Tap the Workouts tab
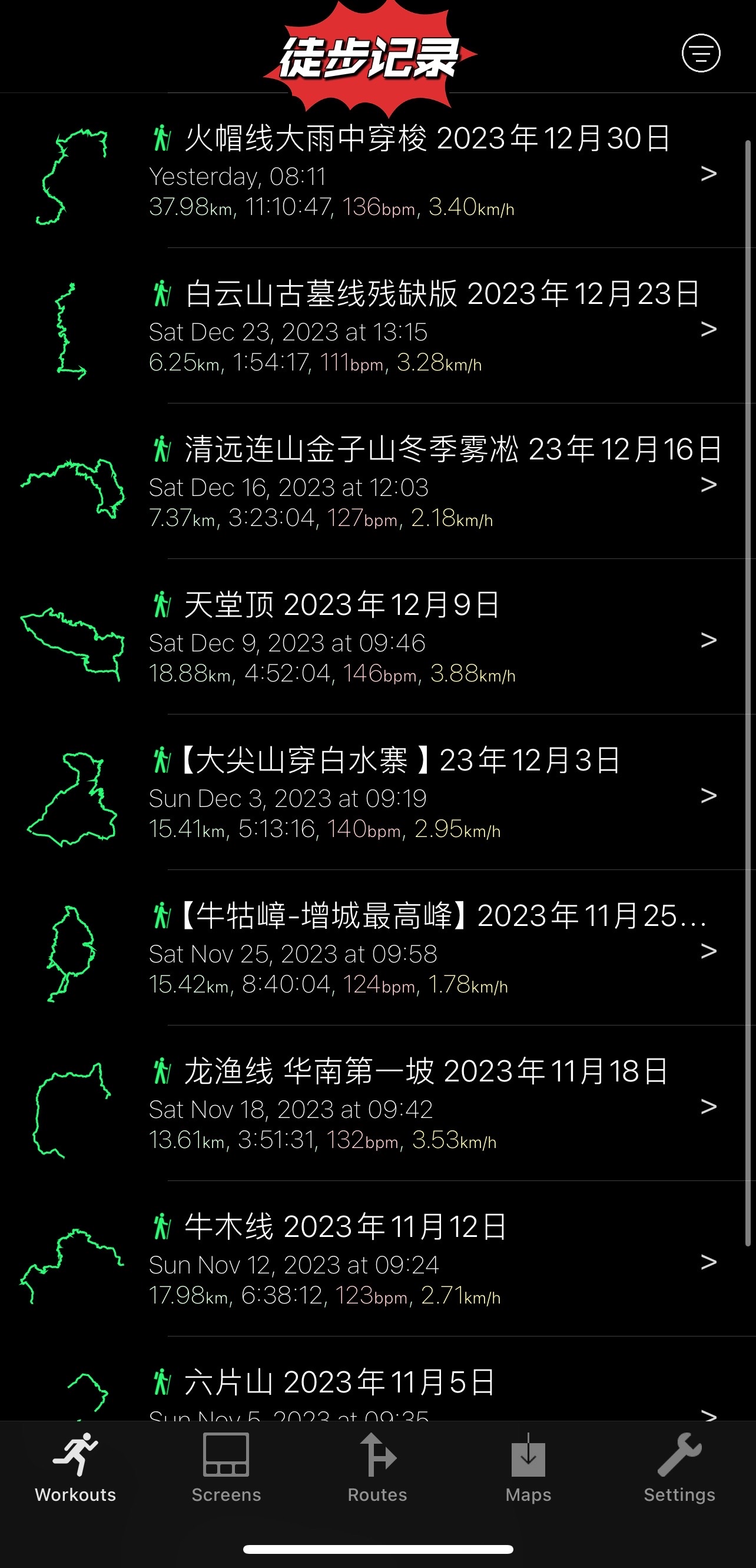 click(x=75, y=1467)
